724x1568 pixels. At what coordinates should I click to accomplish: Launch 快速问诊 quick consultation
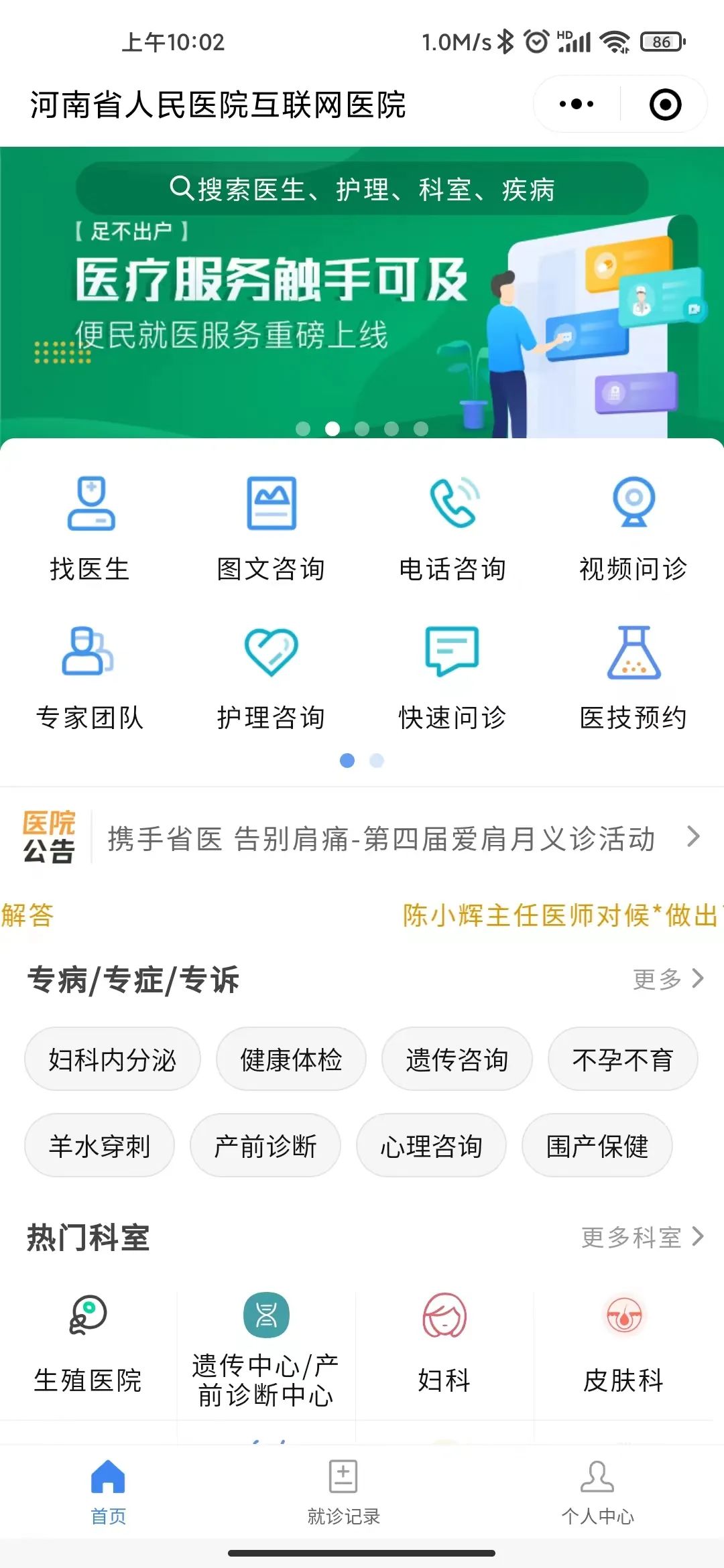coord(452,677)
